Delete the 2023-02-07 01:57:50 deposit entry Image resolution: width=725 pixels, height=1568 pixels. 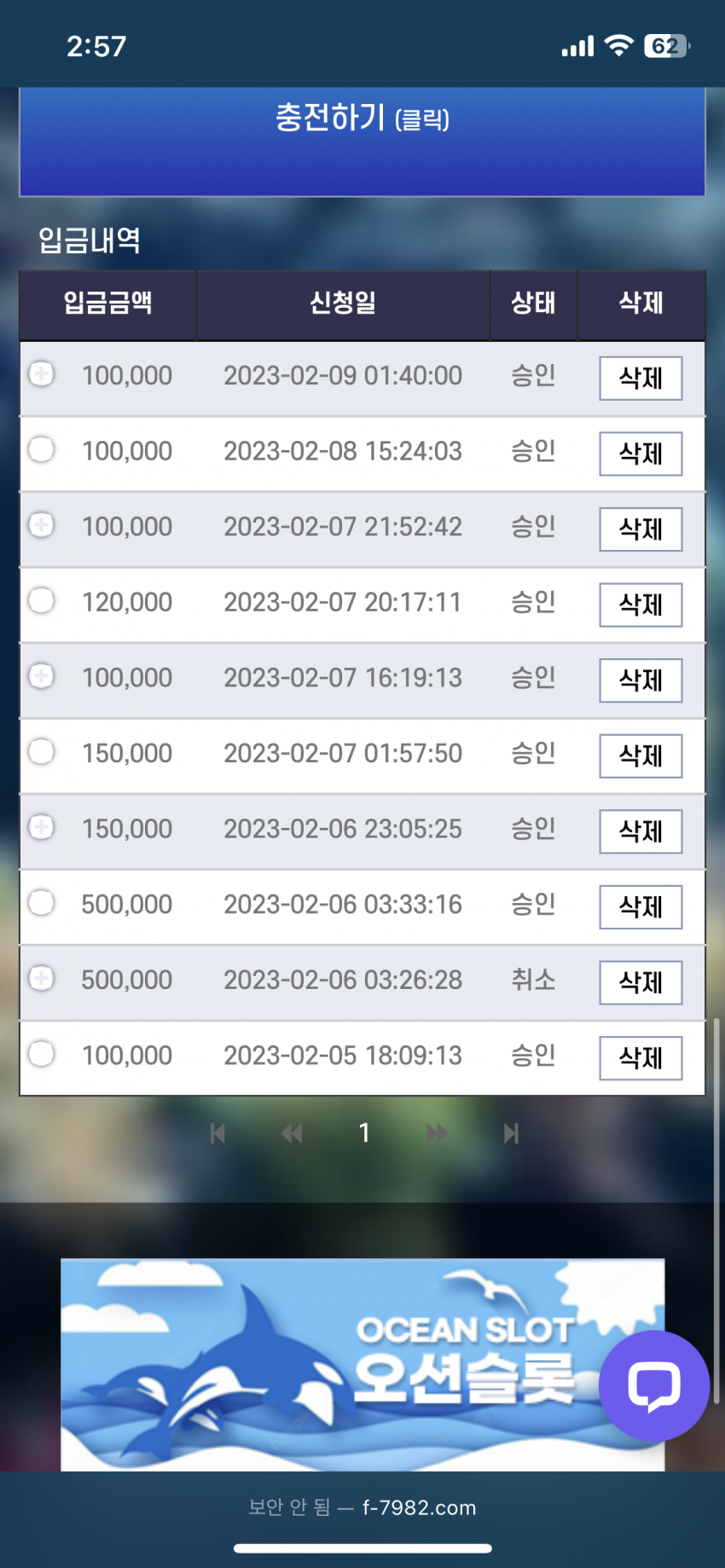641,755
